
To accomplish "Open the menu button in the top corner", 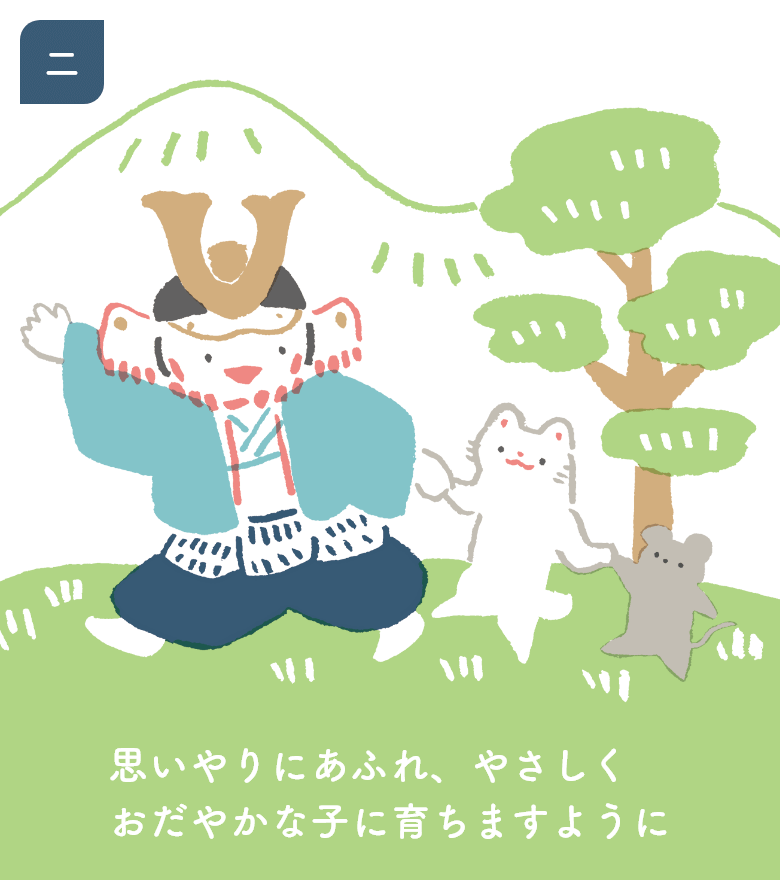I will click(x=62, y=62).
